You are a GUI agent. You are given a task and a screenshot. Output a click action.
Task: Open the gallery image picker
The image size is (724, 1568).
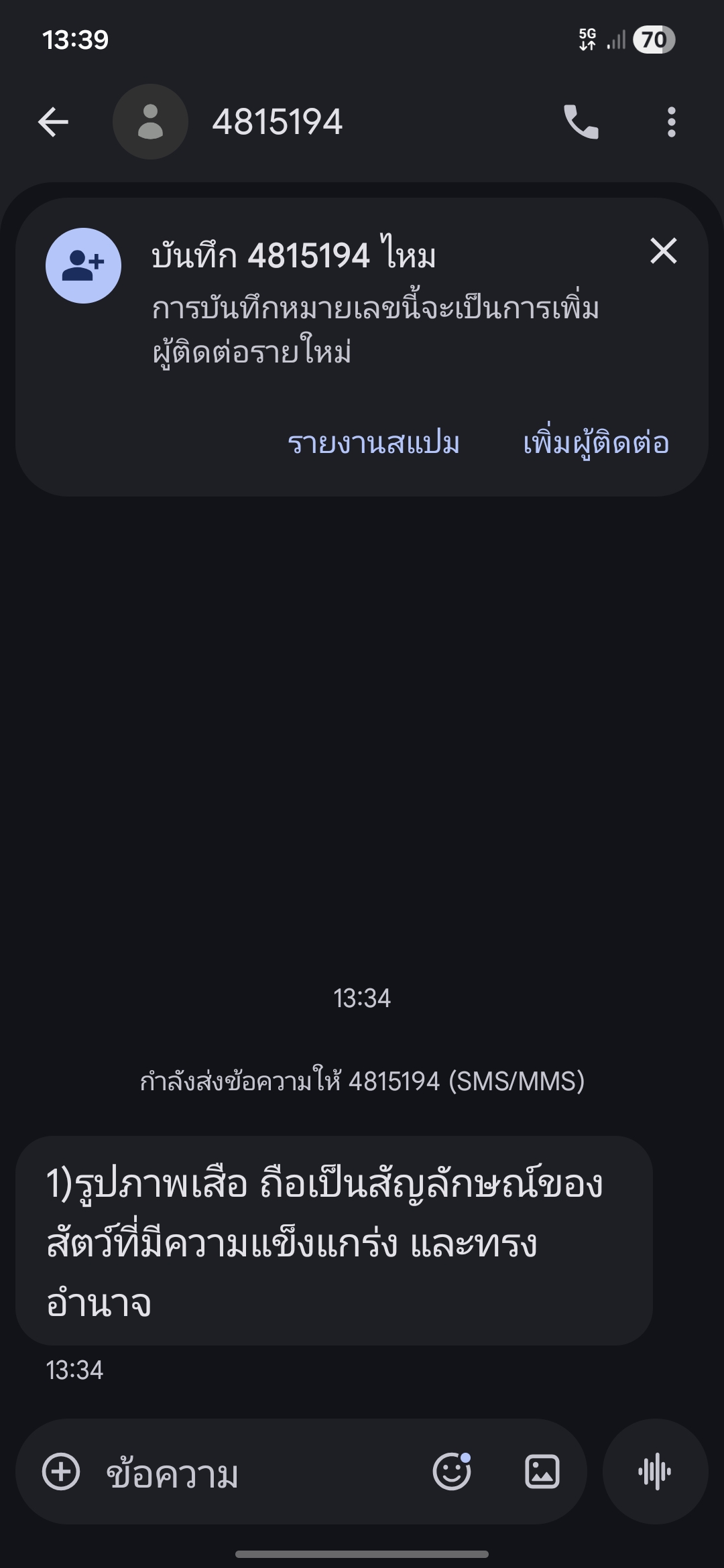(542, 1472)
